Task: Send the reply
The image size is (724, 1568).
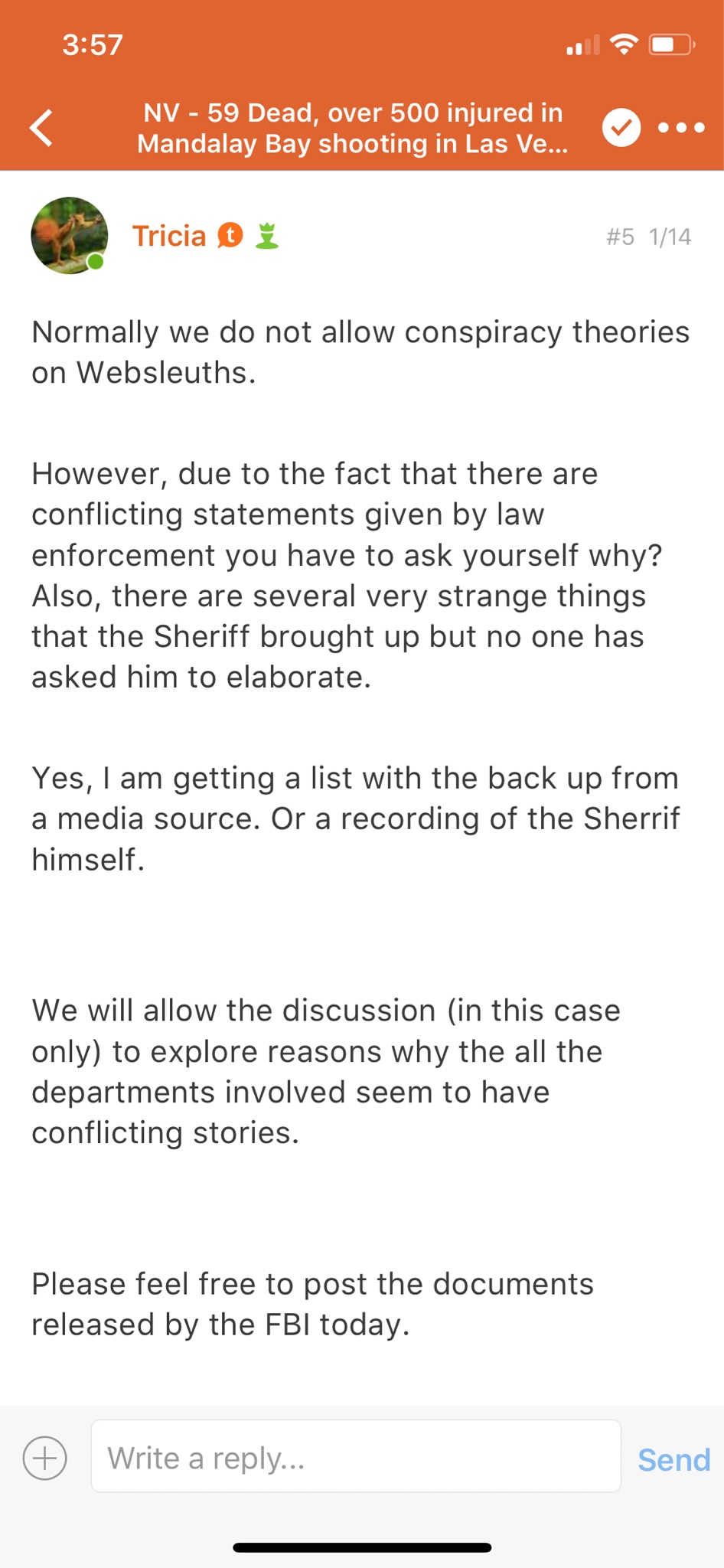Action: point(673,1459)
